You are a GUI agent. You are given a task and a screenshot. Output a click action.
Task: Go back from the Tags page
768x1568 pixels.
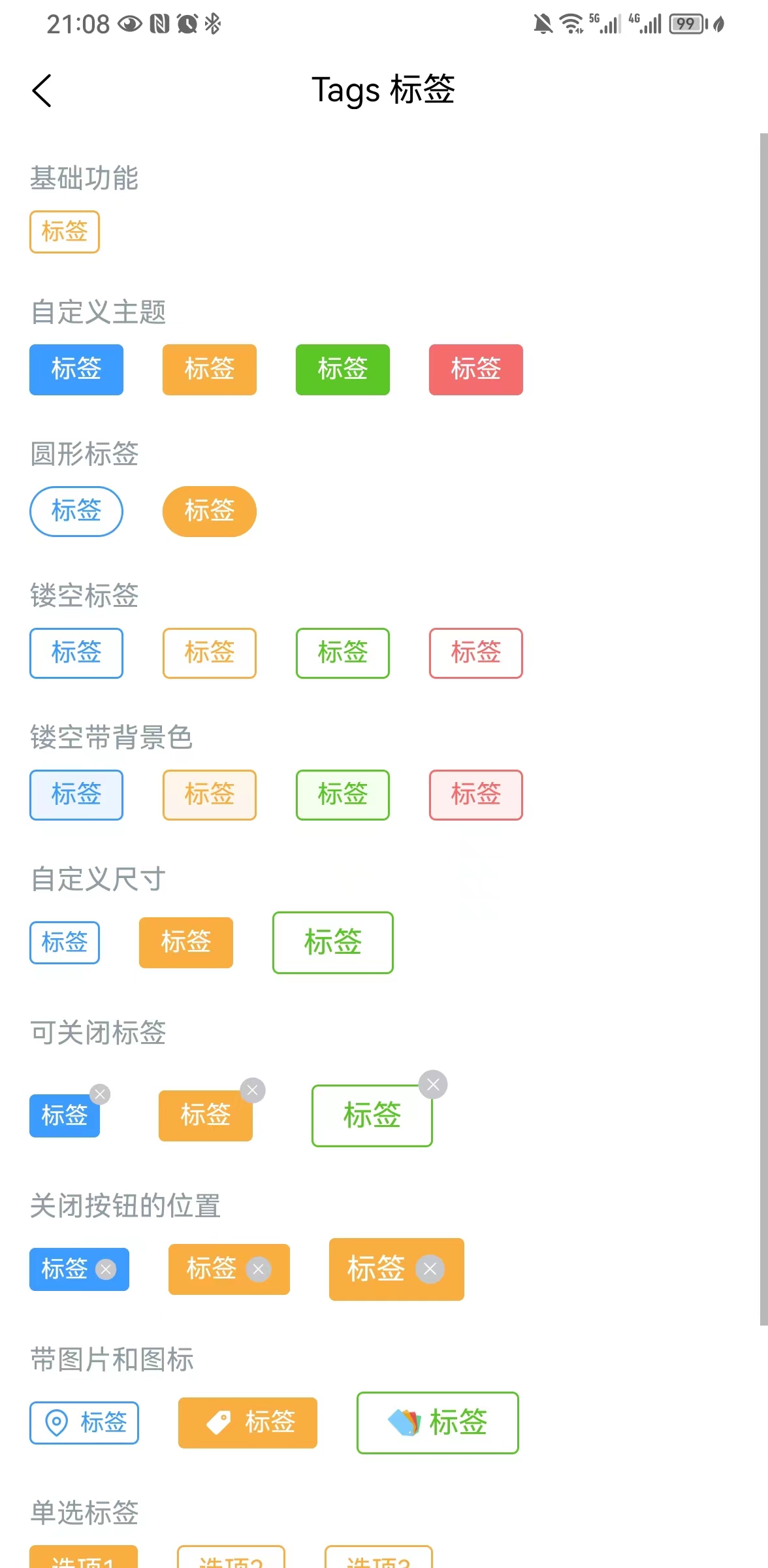(x=42, y=90)
